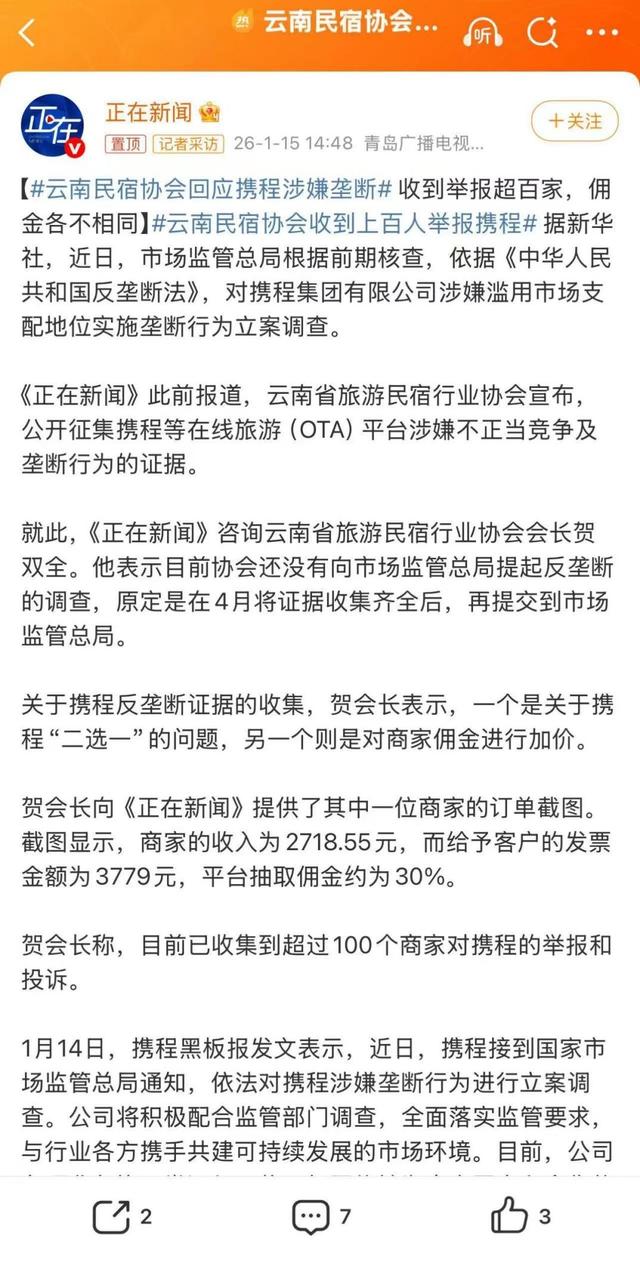Viewport: 640px width, 1272px height.
Task: Open the 正在新闻 profile avatar
Action: (52, 127)
